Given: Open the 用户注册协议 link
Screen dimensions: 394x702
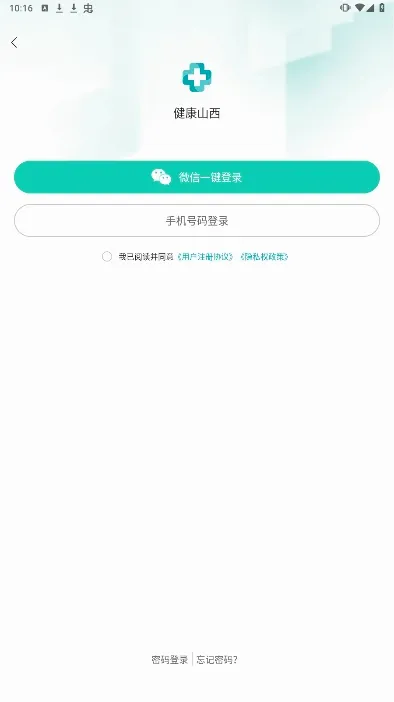Looking at the screenshot, I should pos(206,257).
